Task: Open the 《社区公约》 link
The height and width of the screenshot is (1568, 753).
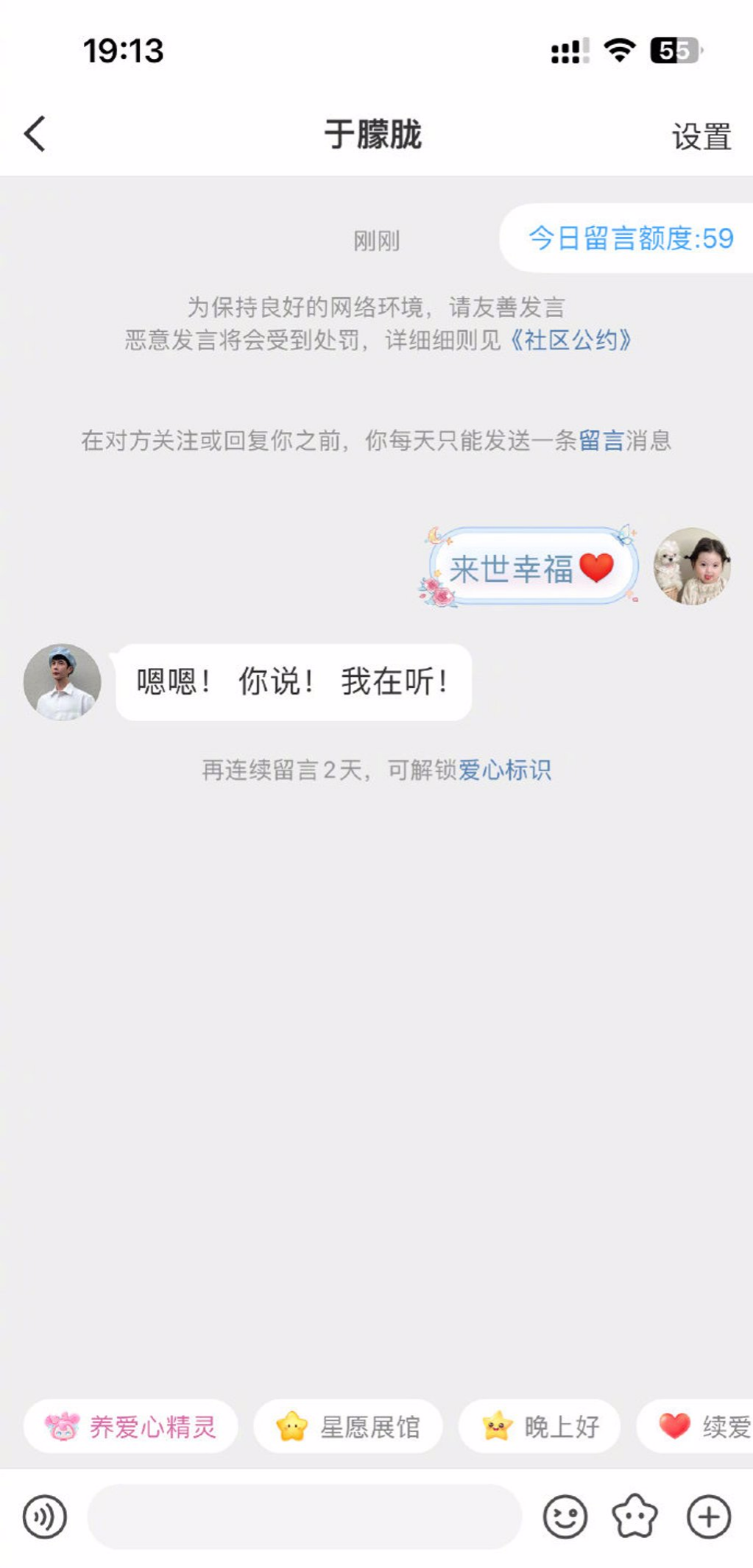Action: pyautogui.click(x=570, y=340)
